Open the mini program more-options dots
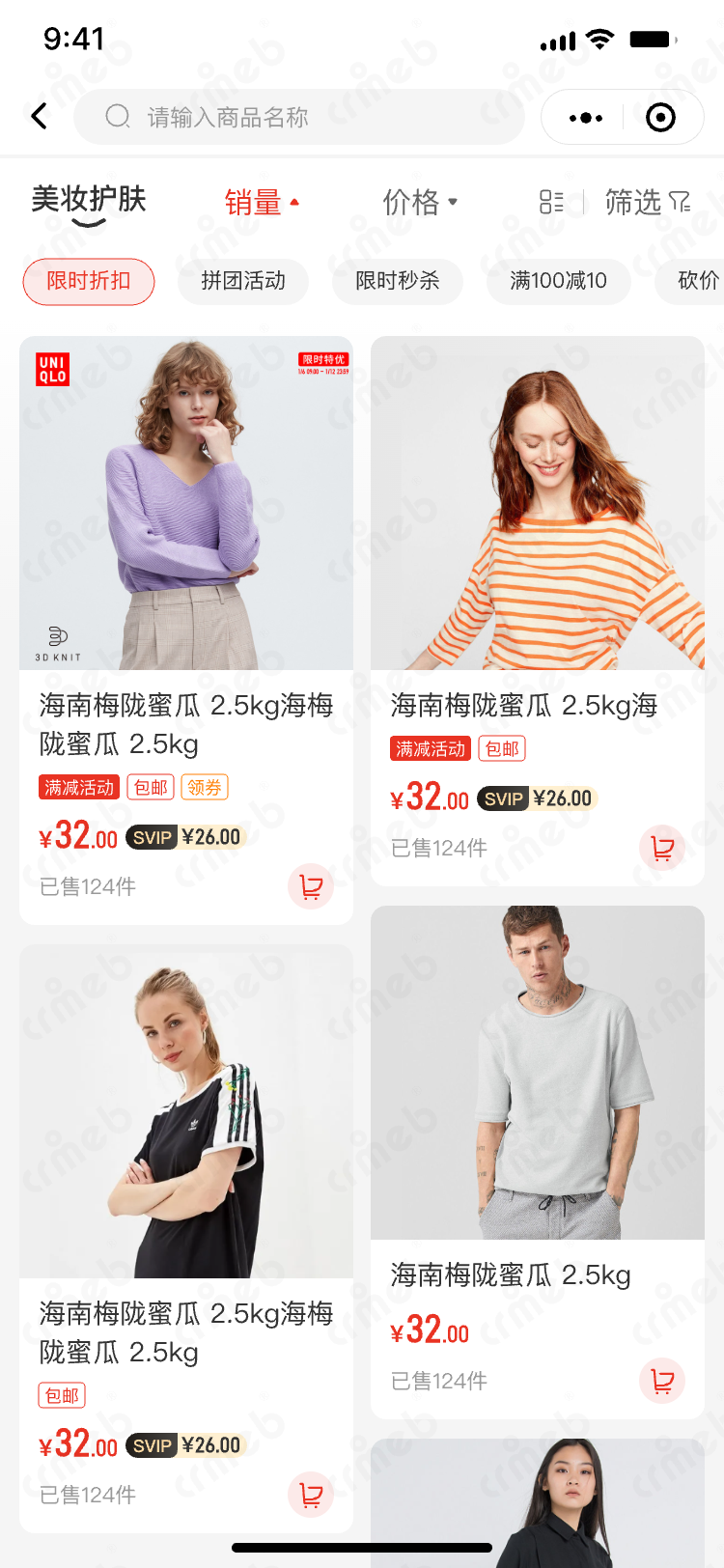This screenshot has width=724, height=1568. click(x=585, y=118)
